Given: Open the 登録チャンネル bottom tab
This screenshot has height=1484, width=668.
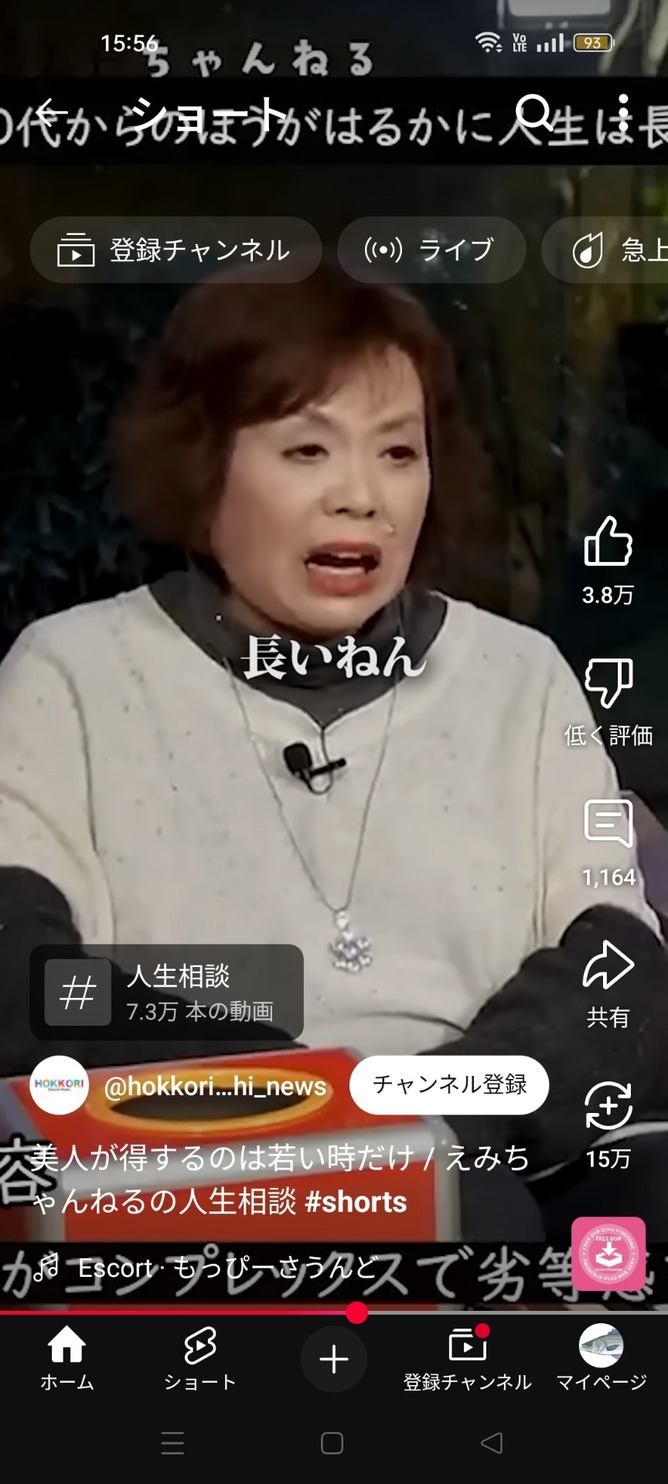Looking at the screenshot, I should click(467, 1359).
